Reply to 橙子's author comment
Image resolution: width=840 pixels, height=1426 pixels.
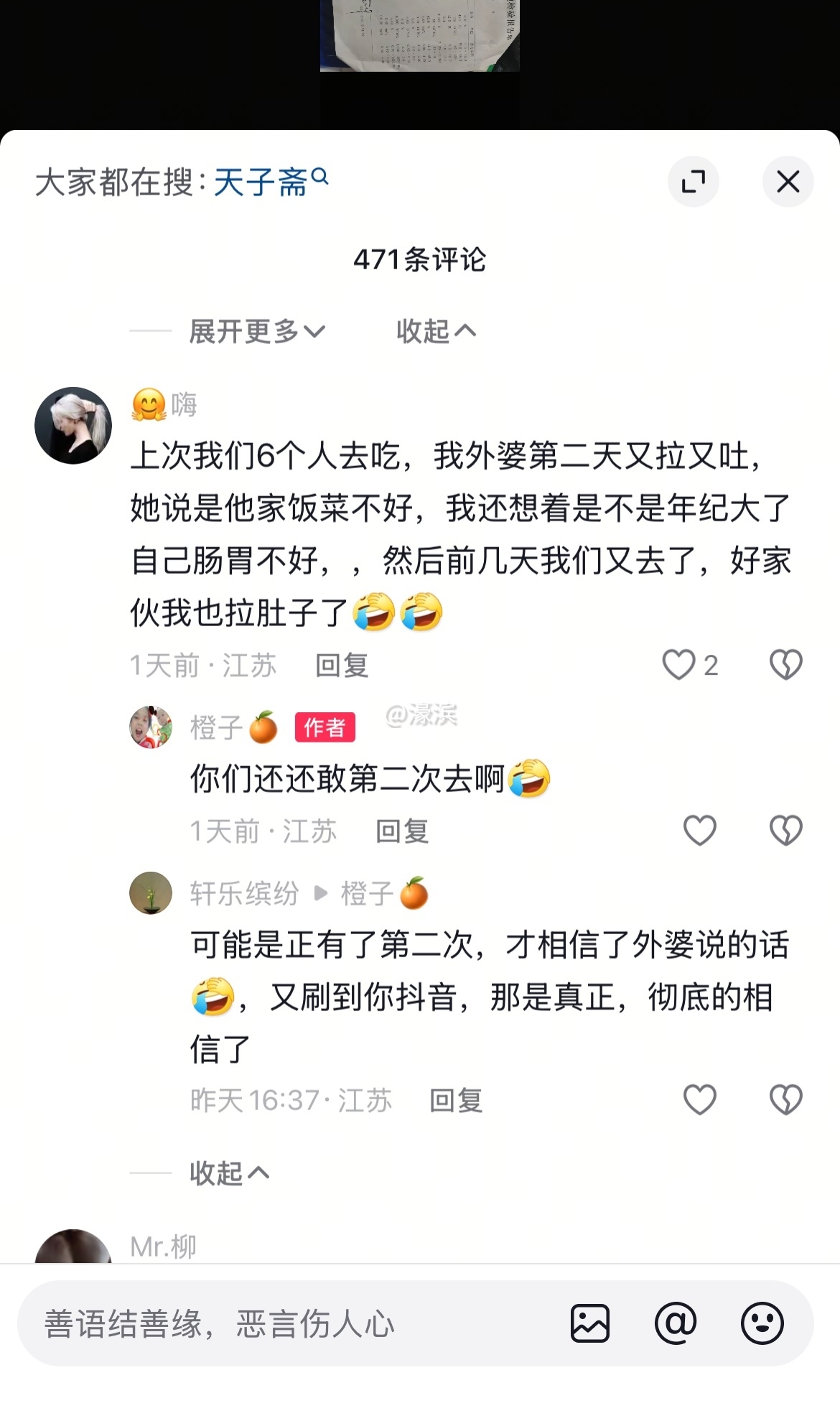point(402,831)
